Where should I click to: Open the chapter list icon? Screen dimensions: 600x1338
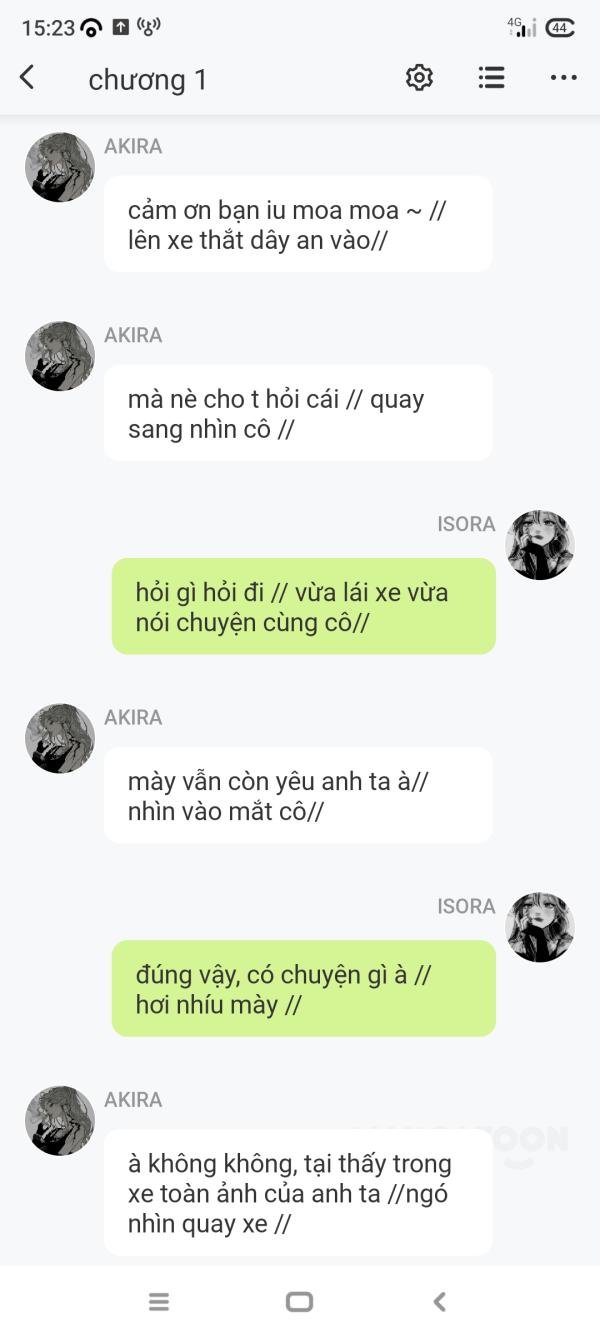(491, 78)
